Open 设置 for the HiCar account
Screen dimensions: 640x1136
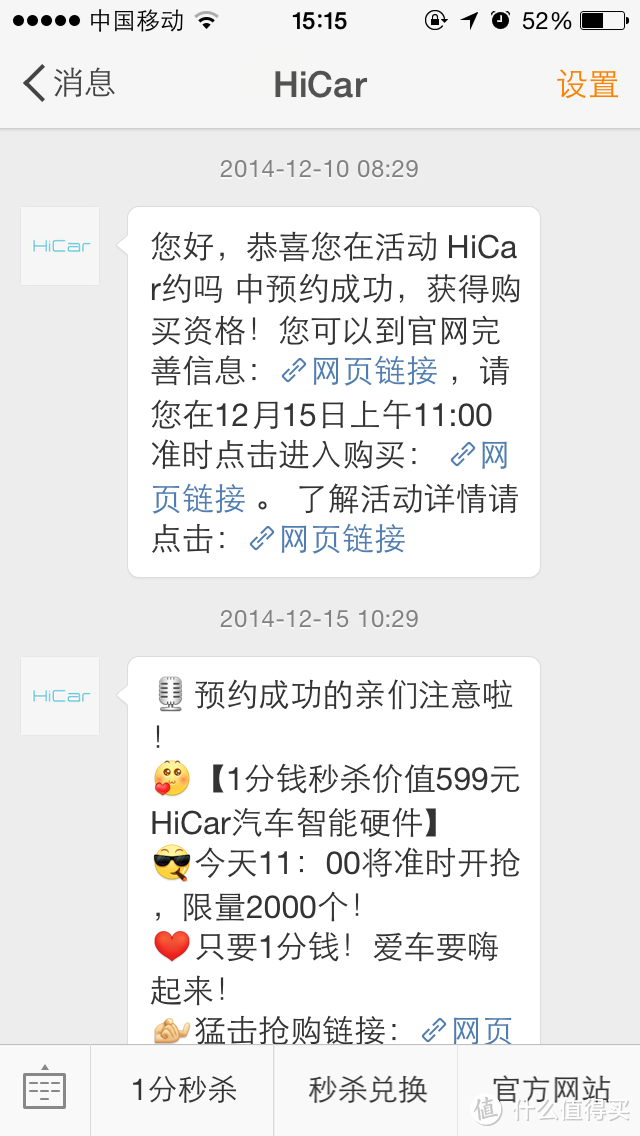[x=587, y=84]
